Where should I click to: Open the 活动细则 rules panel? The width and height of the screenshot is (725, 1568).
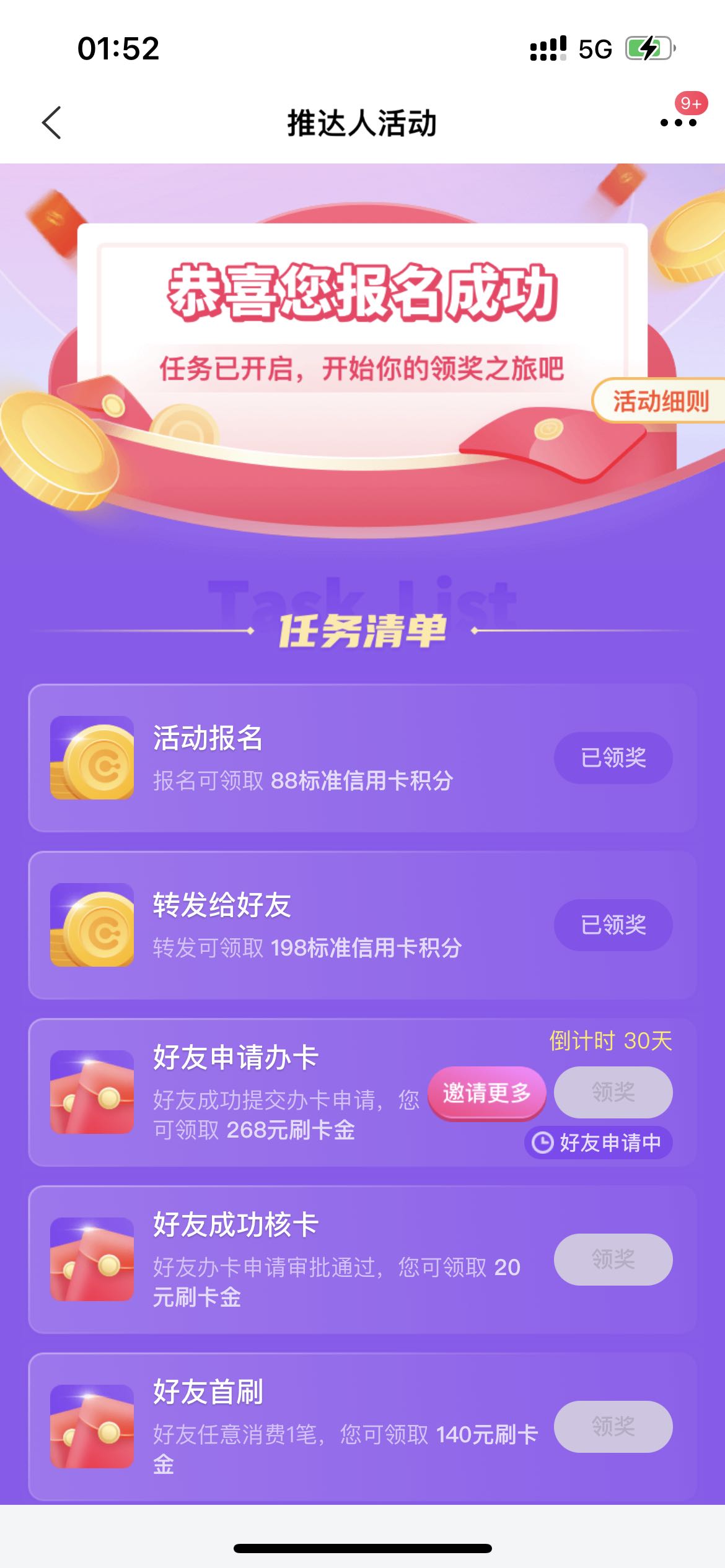(660, 401)
